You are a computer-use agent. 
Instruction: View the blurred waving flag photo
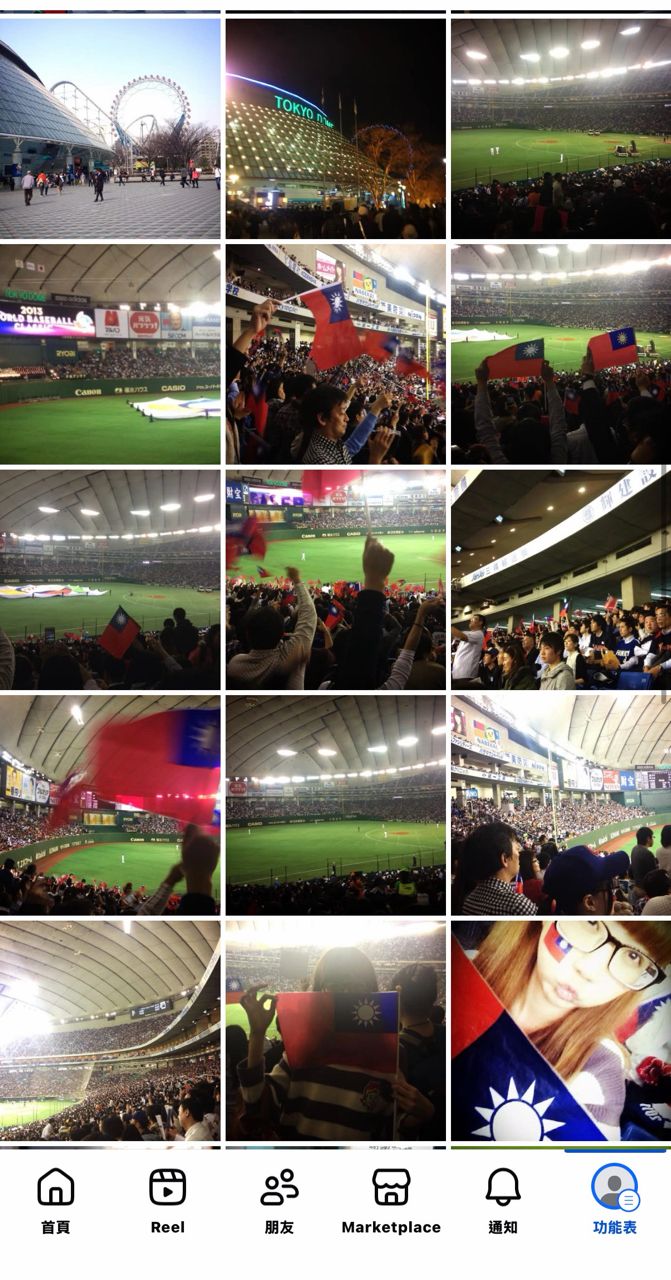coord(110,805)
